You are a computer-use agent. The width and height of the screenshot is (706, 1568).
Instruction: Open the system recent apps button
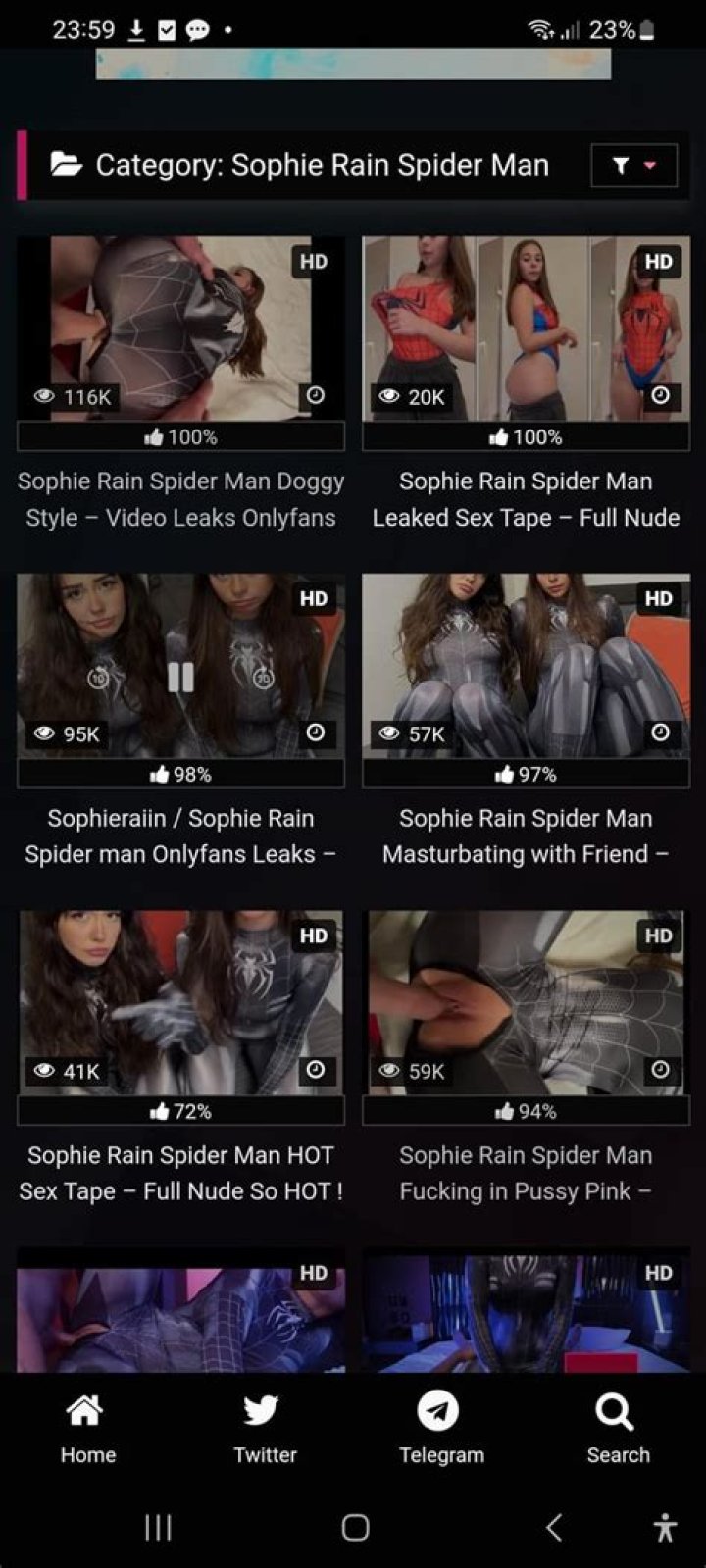coord(158,1527)
